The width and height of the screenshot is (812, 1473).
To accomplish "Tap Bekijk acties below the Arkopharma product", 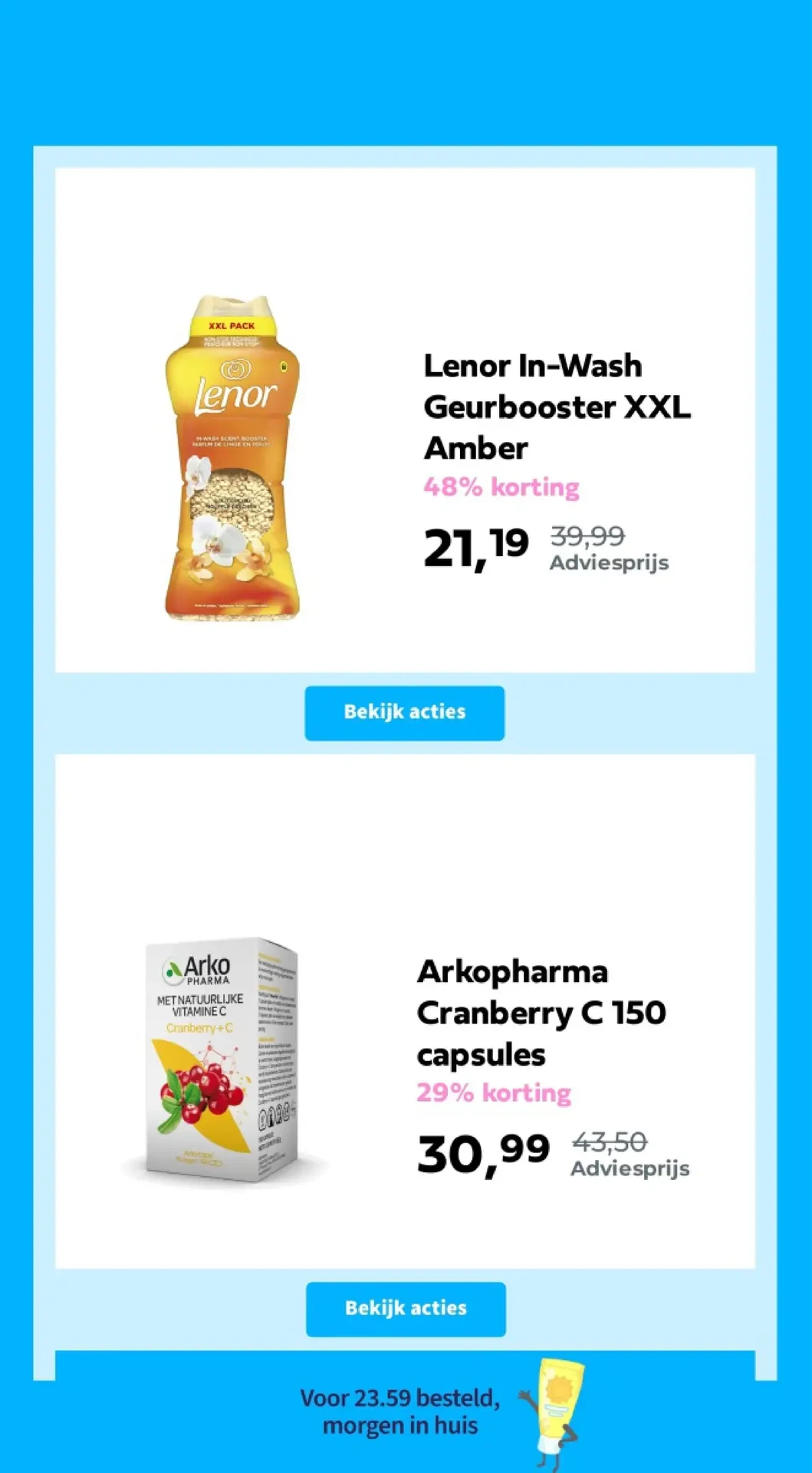I will (x=405, y=1309).
